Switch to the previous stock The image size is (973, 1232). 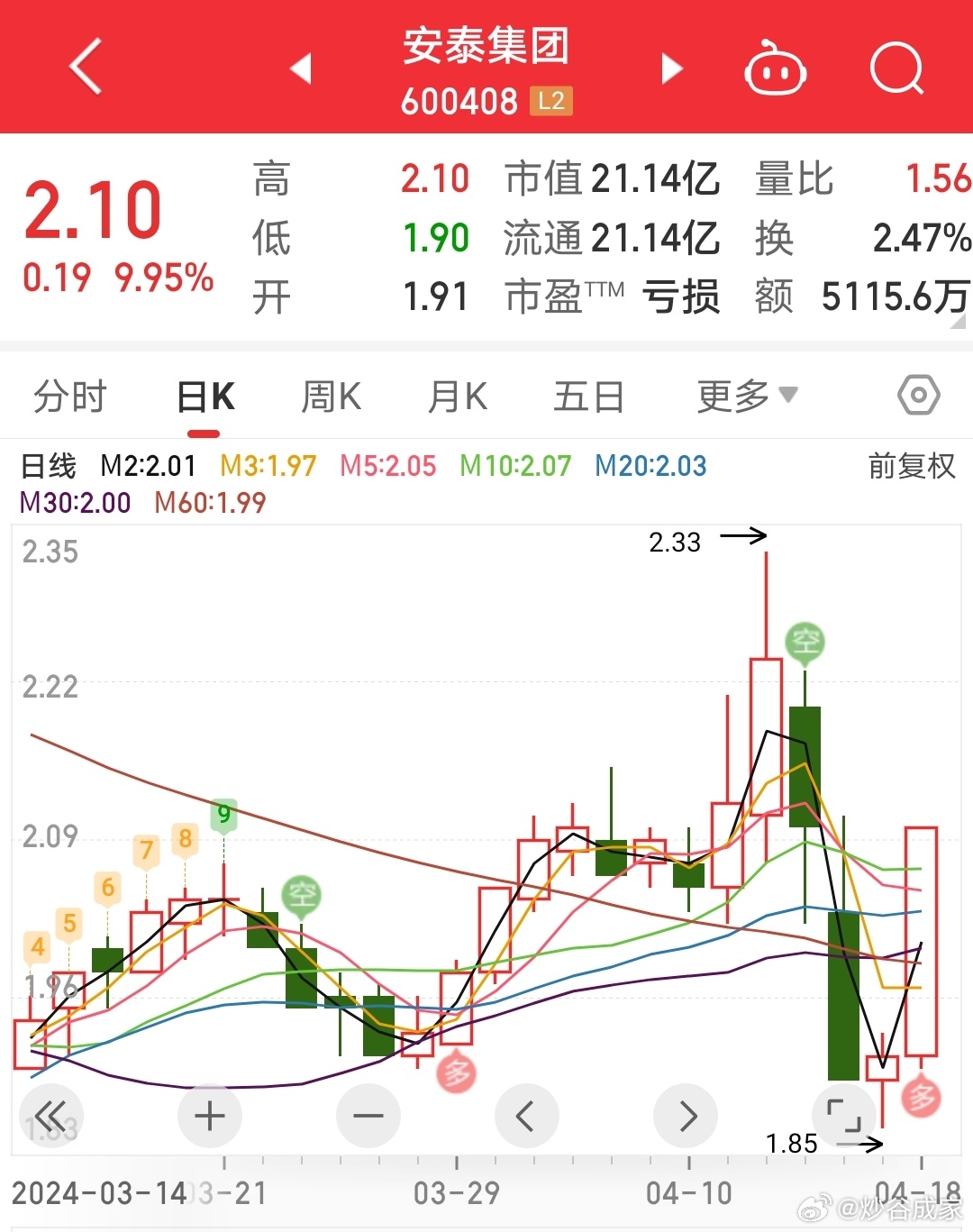[301, 68]
